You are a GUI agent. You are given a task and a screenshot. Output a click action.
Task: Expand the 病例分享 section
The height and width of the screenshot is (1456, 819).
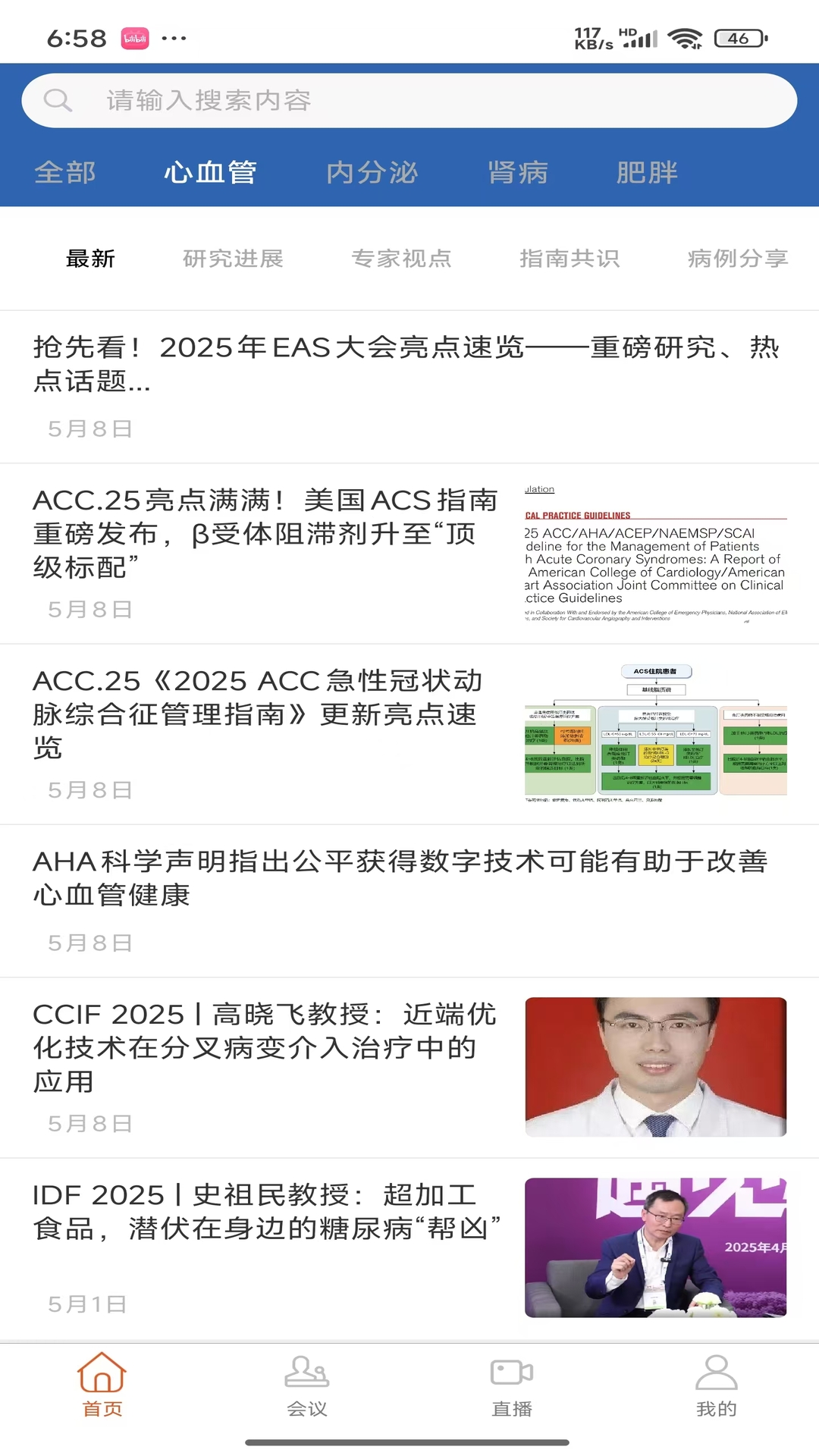[736, 259]
